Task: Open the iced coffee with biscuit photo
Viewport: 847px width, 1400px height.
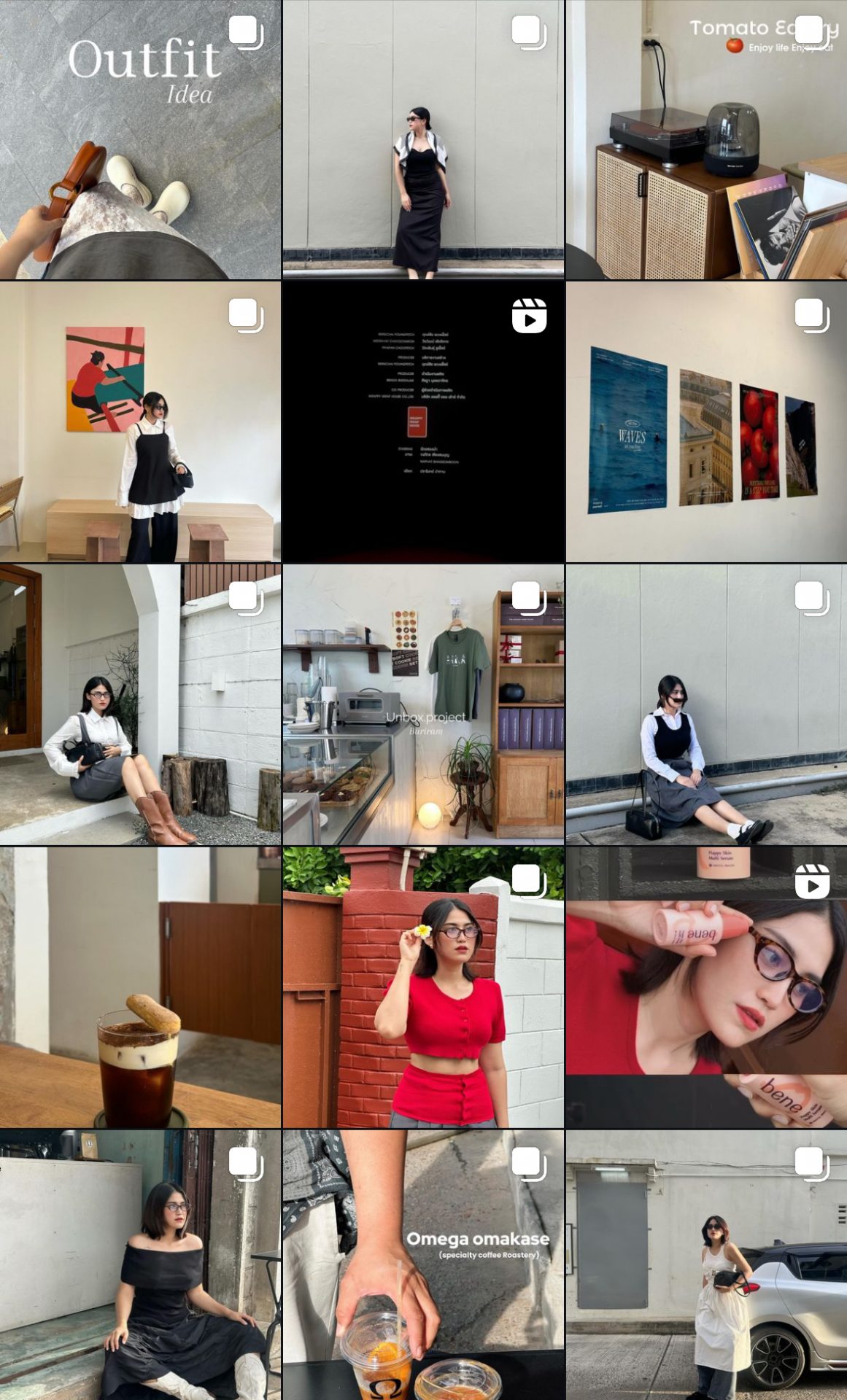Action: (140, 987)
